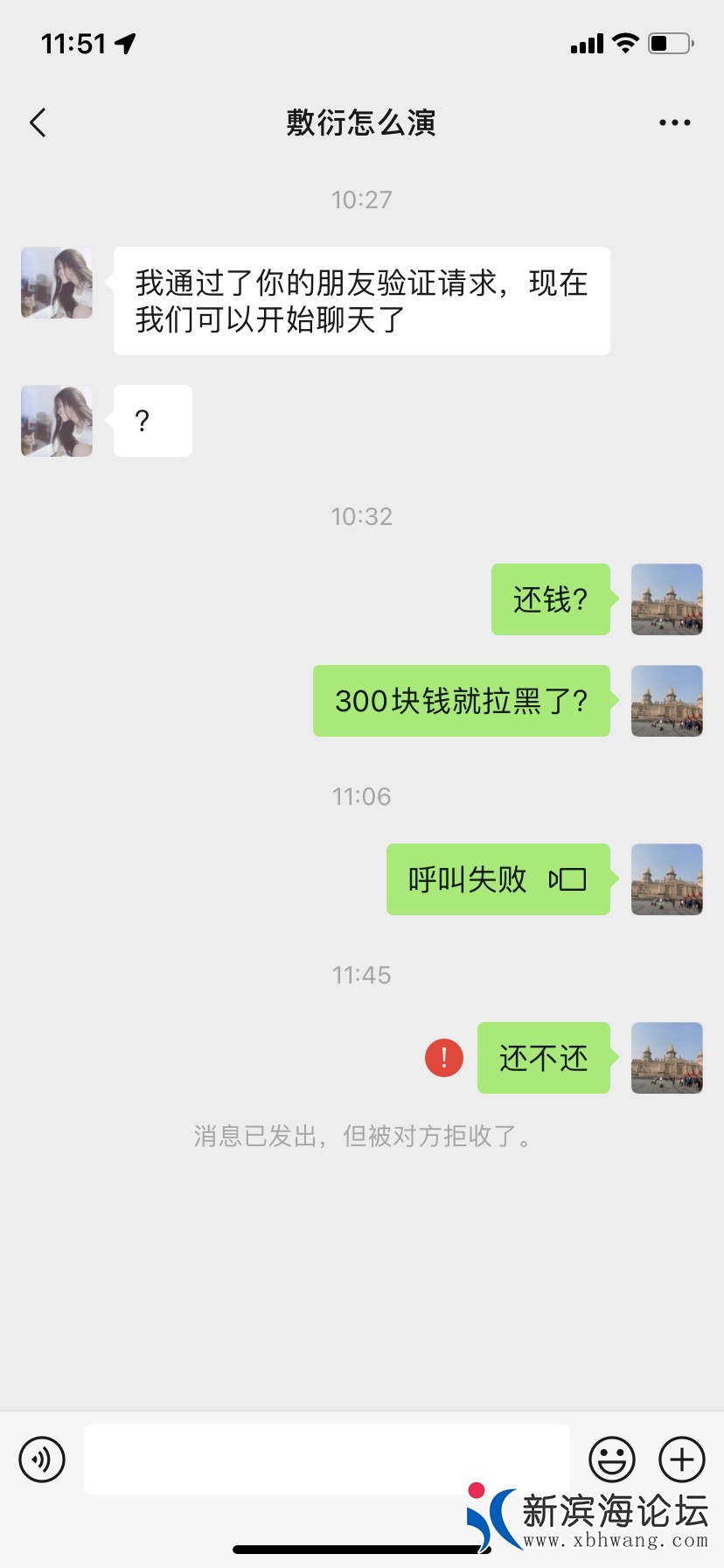Tap the red resend alert icon
Image resolution: width=724 pixels, height=1568 pixels.
tap(444, 1058)
